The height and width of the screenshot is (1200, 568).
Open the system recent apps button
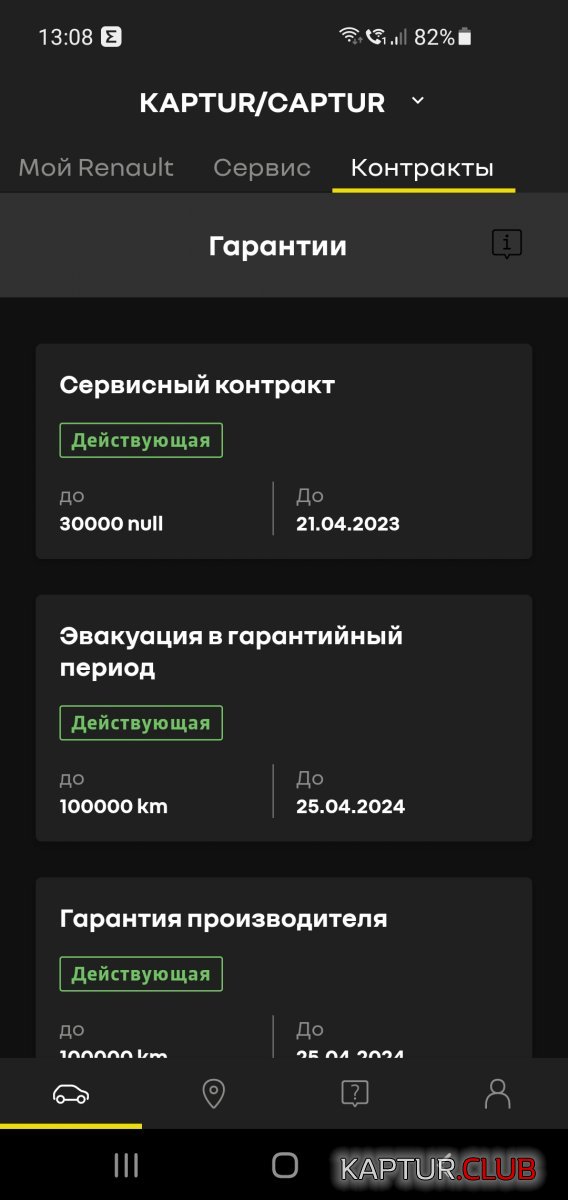pos(126,1165)
